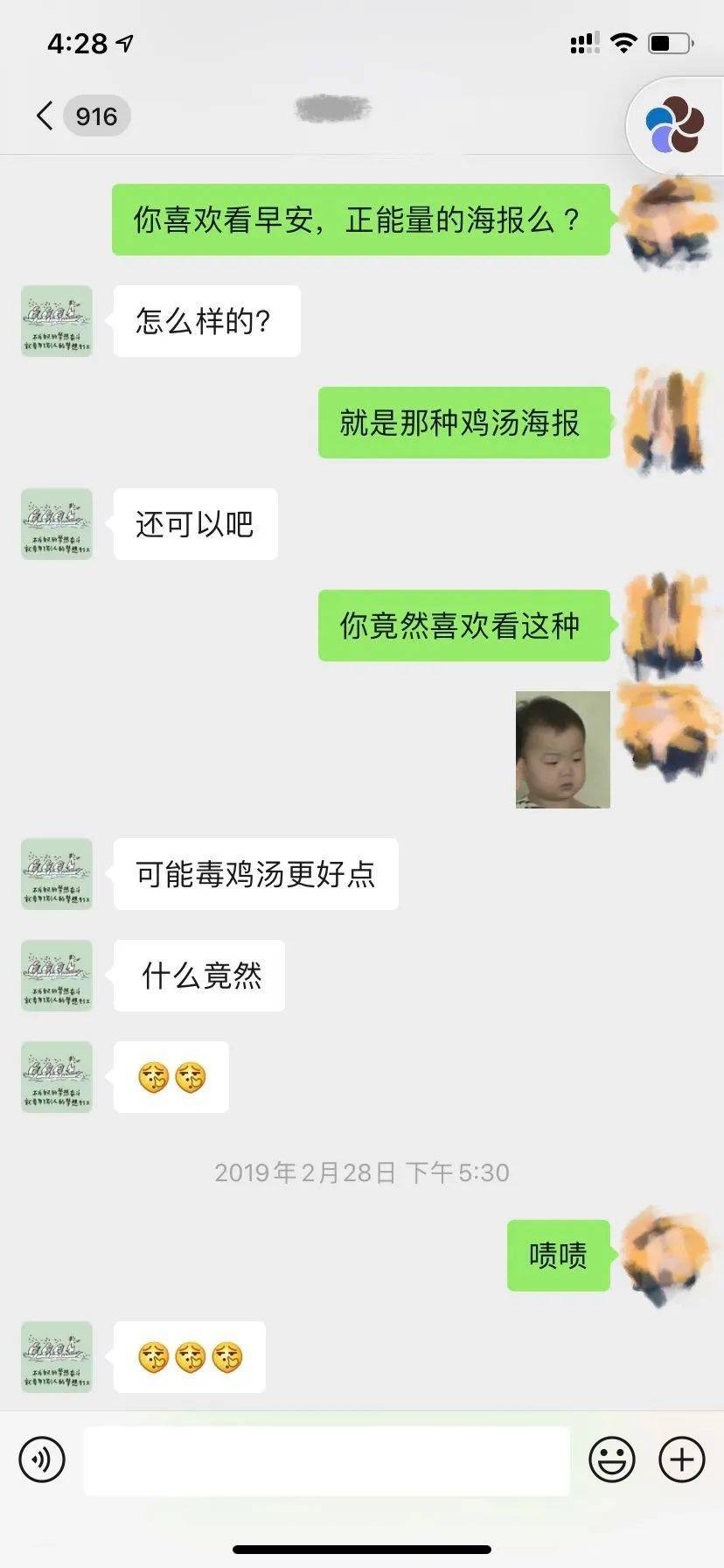Open your own avatar beside 啧啧
This screenshot has height=1568, width=724.
[666, 1253]
